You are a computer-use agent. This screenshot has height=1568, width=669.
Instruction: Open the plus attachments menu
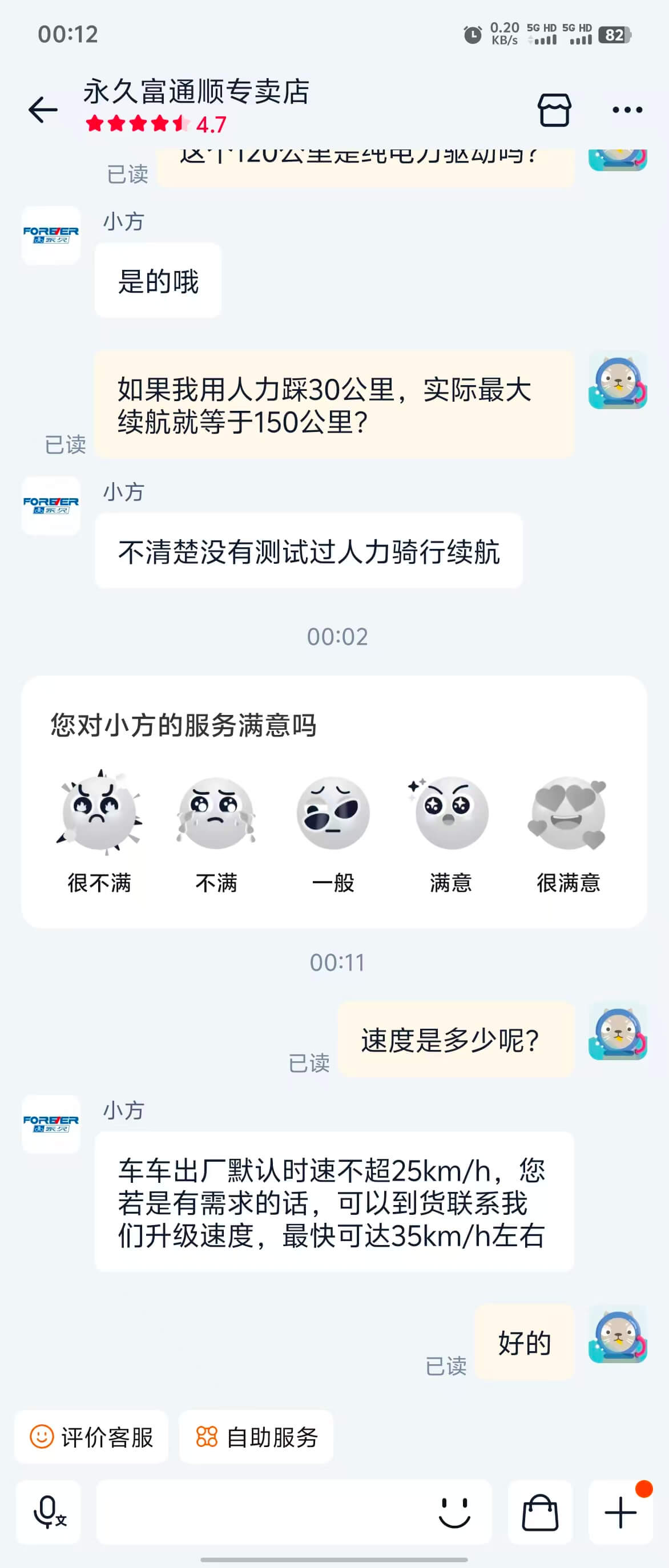click(620, 1513)
